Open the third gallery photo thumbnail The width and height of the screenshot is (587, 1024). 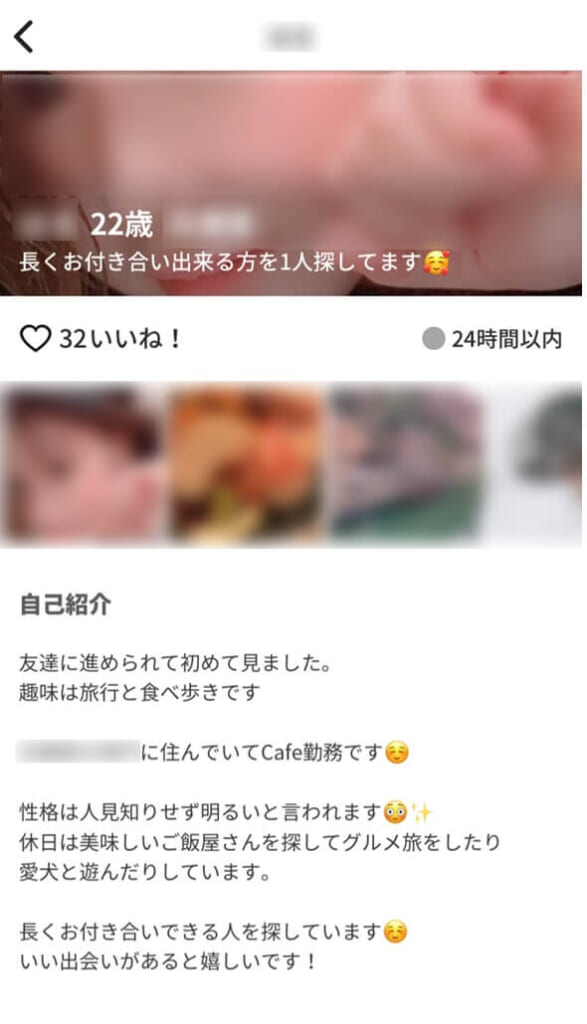pos(407,464)
